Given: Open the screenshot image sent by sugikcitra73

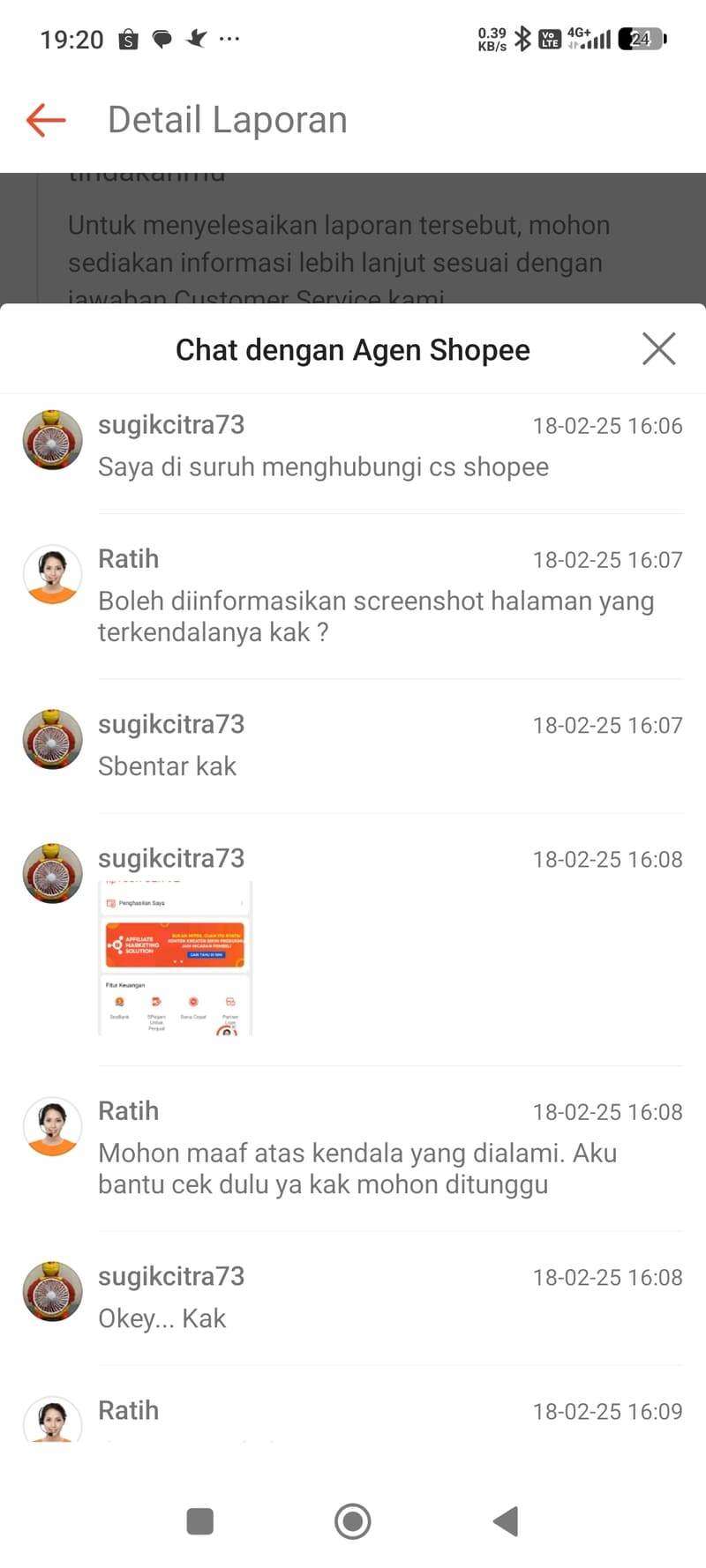Looking at the screenshot, I should (175, 958).
